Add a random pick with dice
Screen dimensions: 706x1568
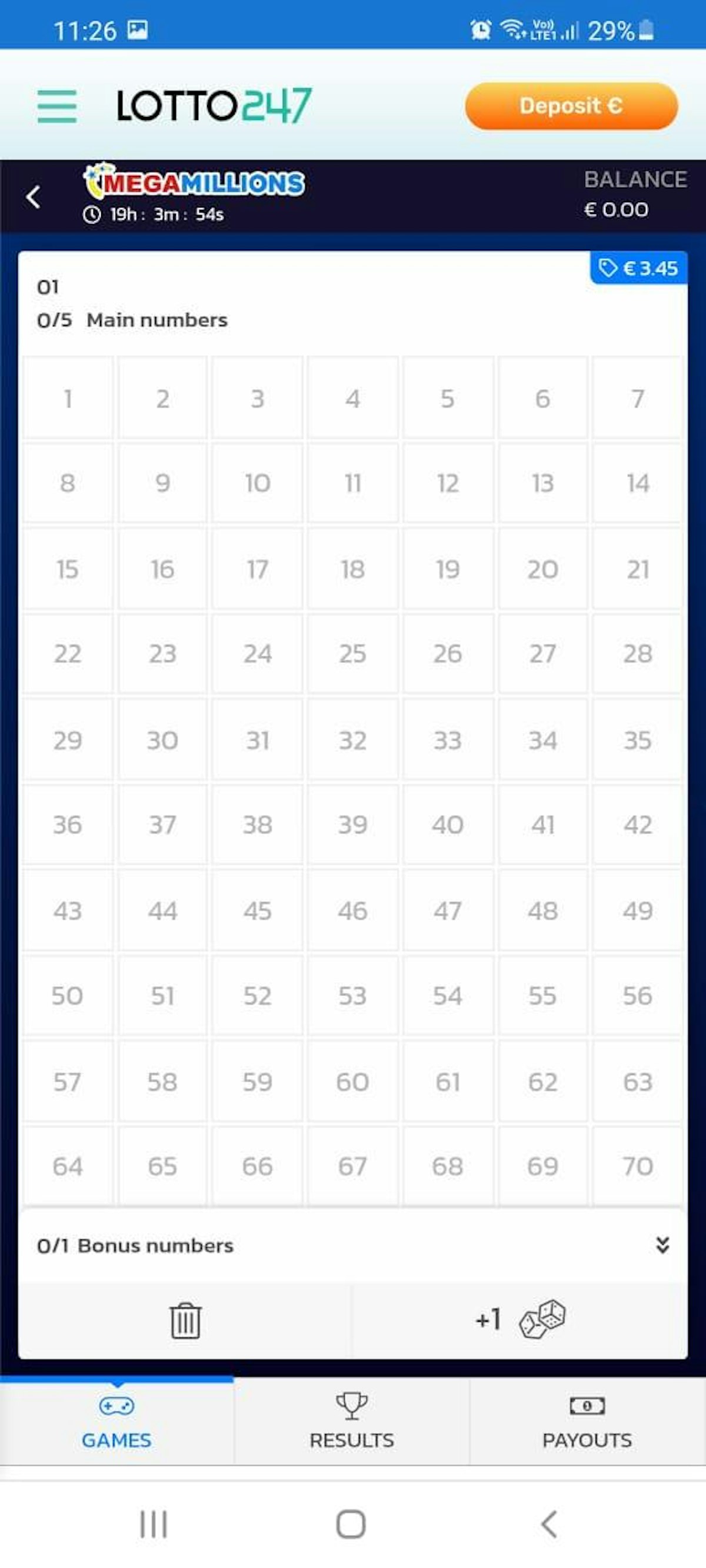521,1320
